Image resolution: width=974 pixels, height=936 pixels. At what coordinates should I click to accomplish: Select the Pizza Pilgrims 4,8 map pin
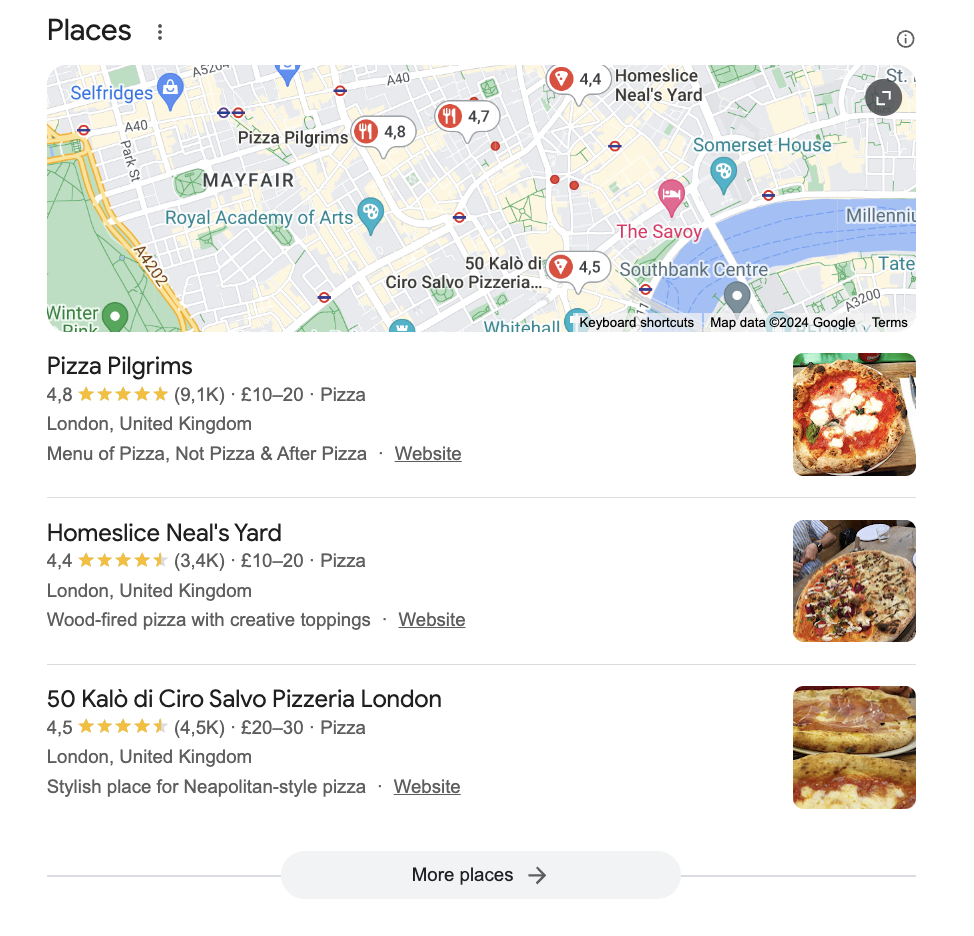(x=382, y=133)
